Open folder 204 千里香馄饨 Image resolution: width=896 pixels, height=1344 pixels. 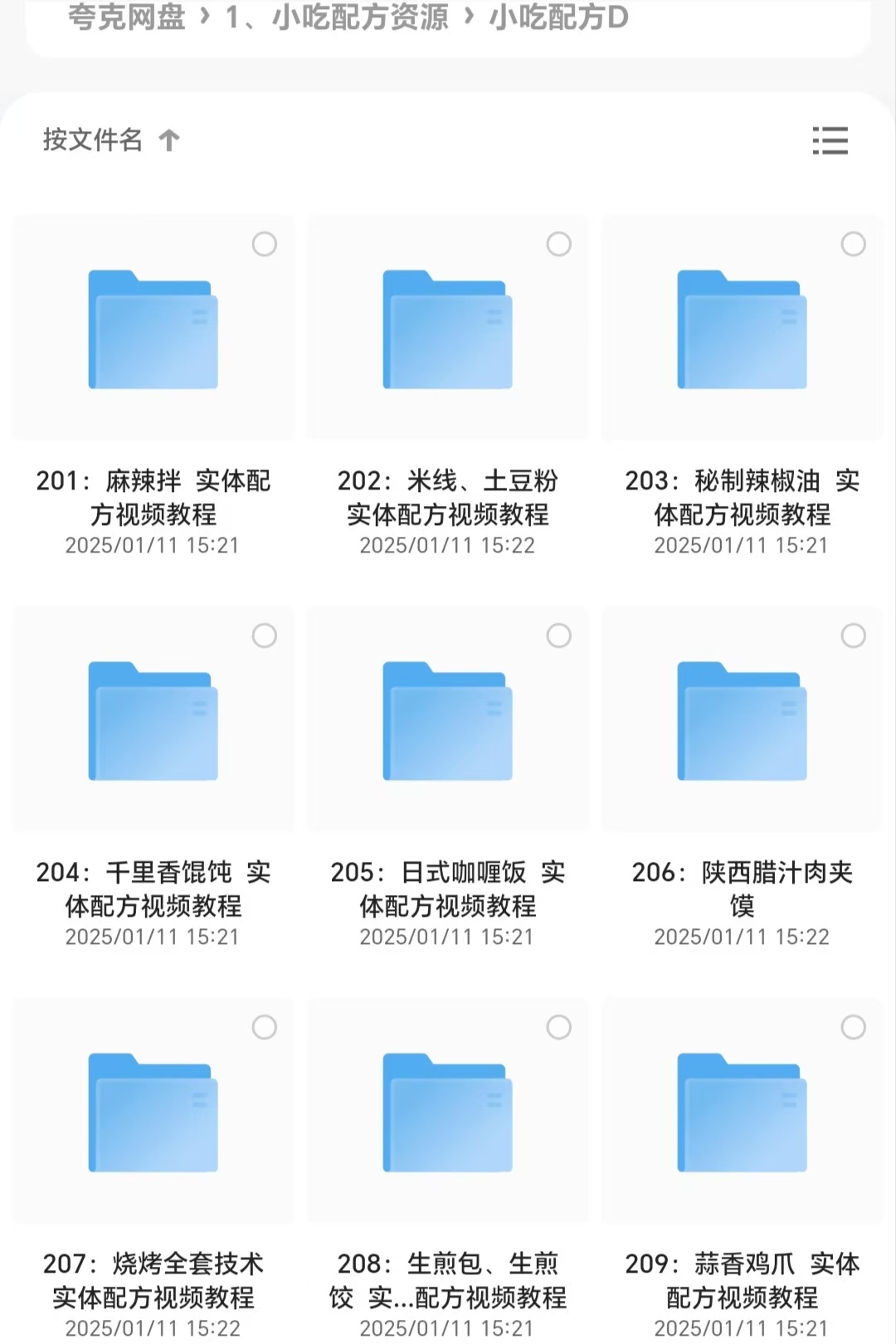[x=153, y=722]
